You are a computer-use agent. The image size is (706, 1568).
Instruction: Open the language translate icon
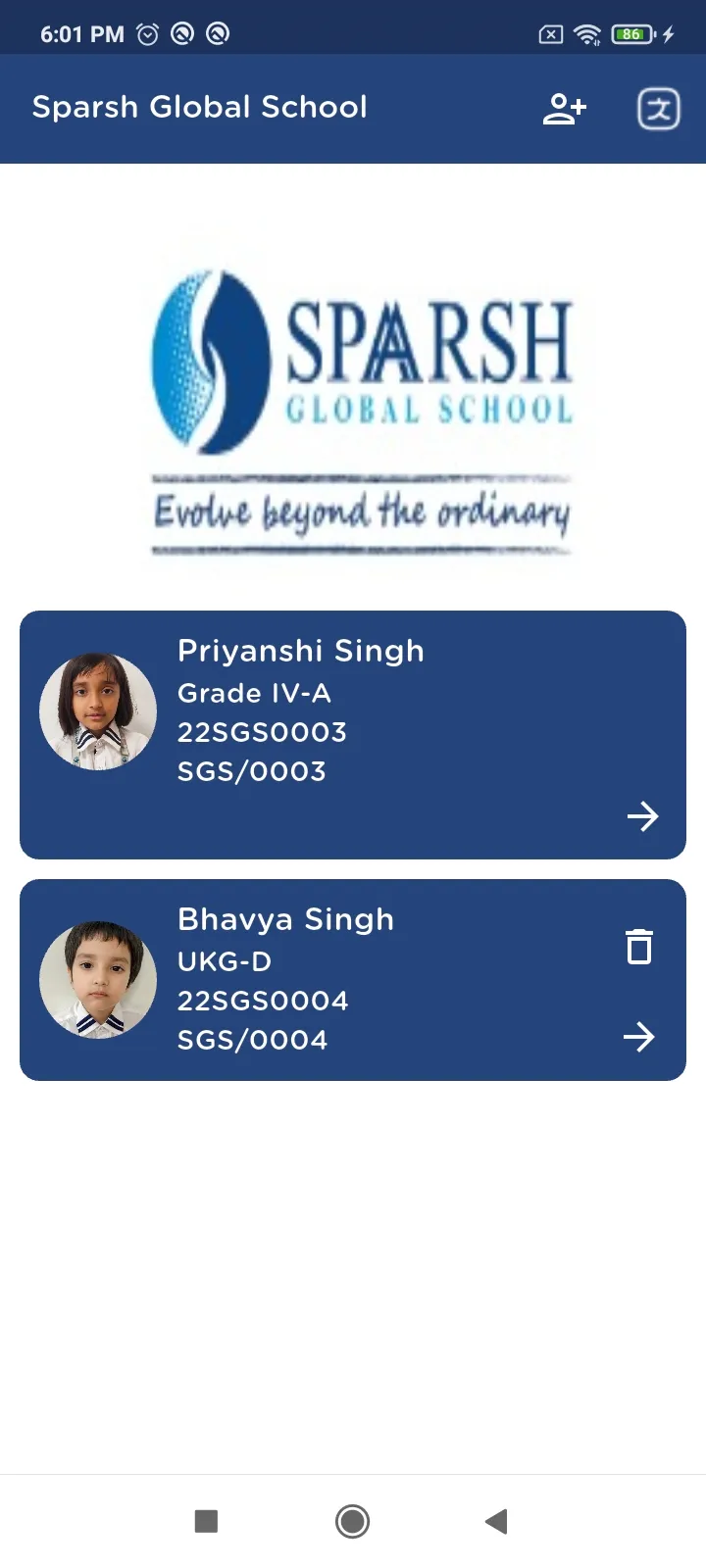[658, 109]
